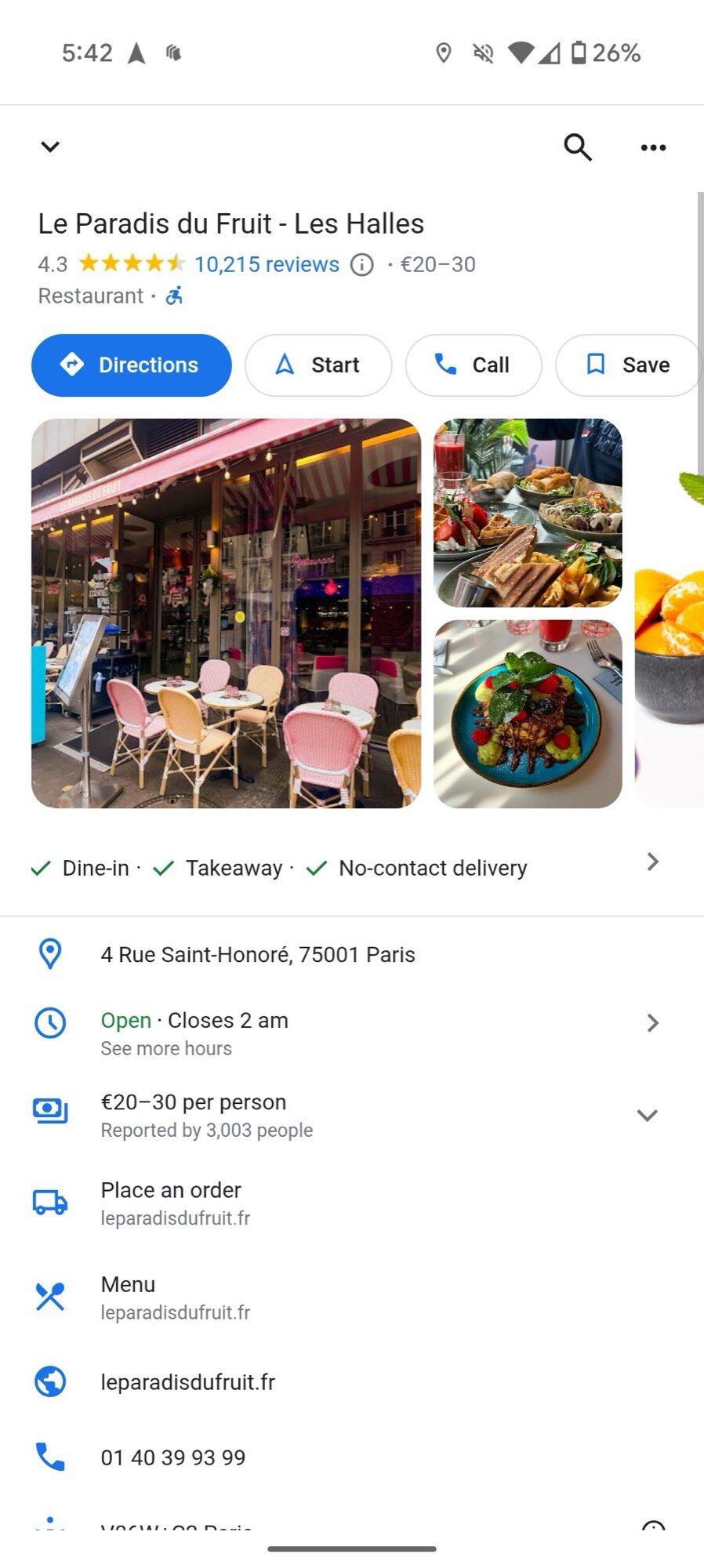Visit the leparadisdufruit.fr website
The image size is (704, 1568).
tap(188, 1382)
